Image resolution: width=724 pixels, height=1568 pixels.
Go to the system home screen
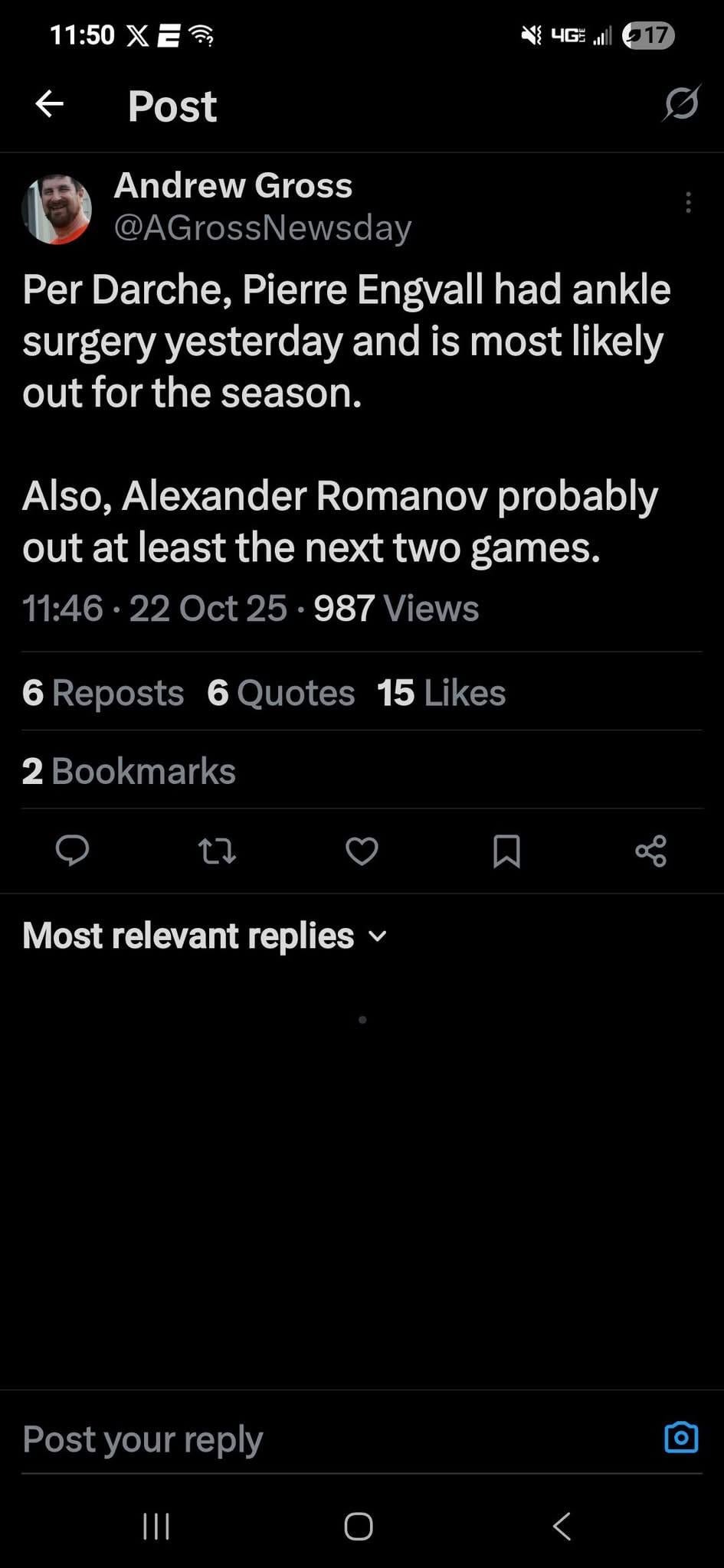point(359,1526)
